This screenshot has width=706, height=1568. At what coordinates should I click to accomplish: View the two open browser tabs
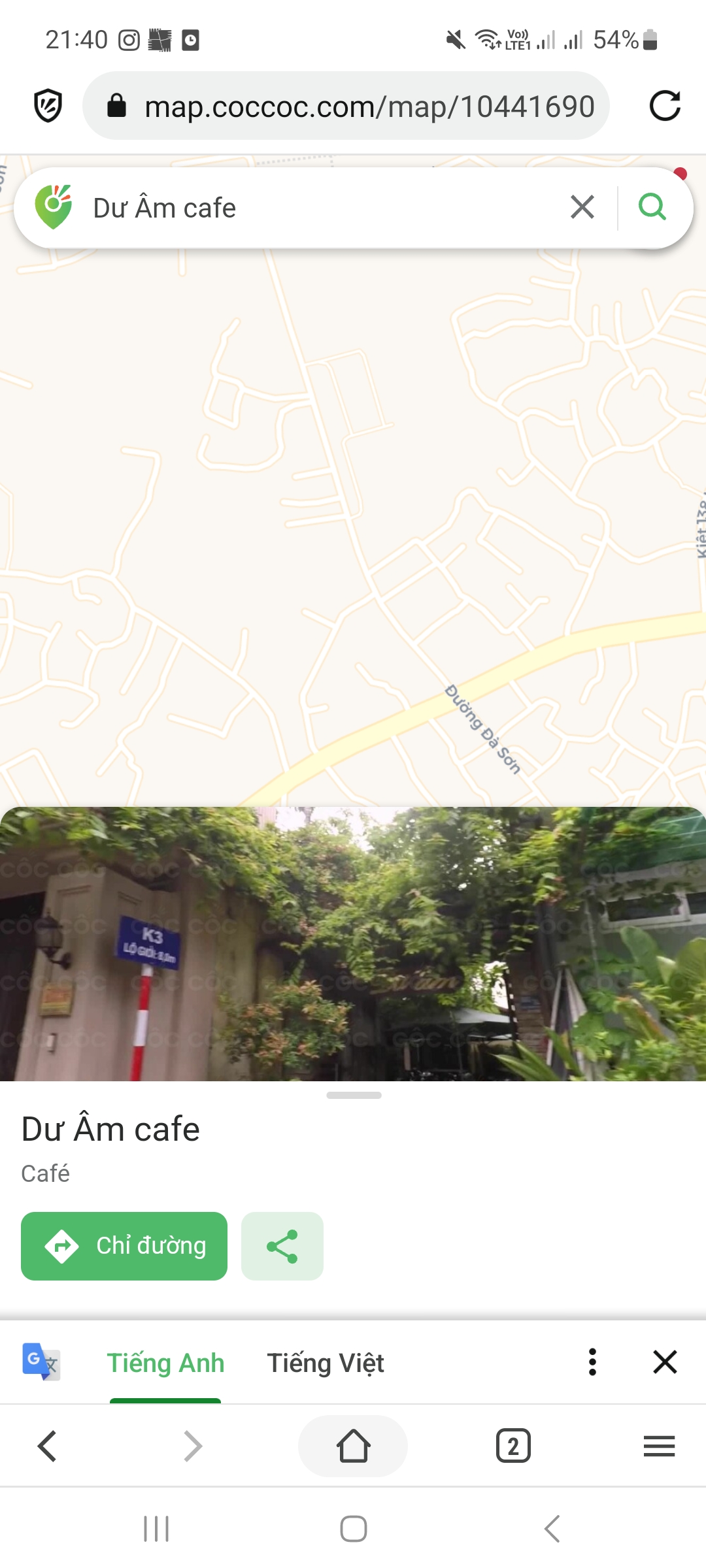pos(513,1446)
